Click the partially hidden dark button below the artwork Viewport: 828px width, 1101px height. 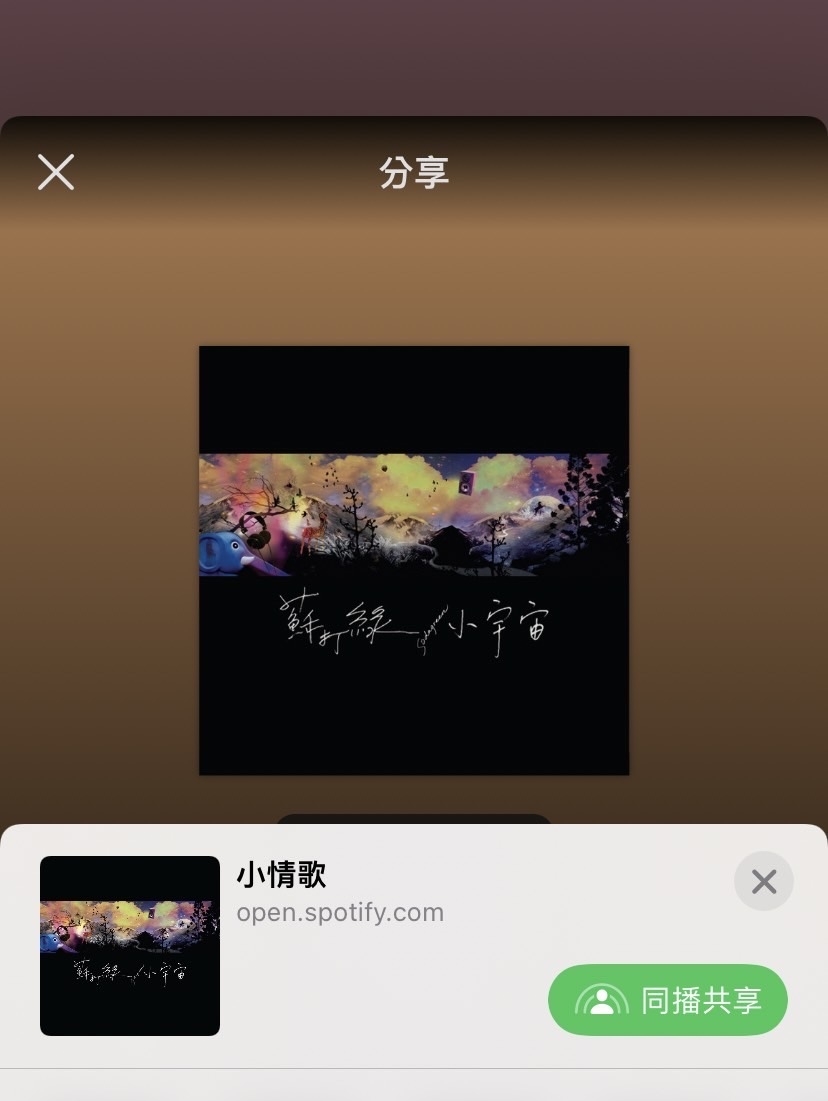414,822
